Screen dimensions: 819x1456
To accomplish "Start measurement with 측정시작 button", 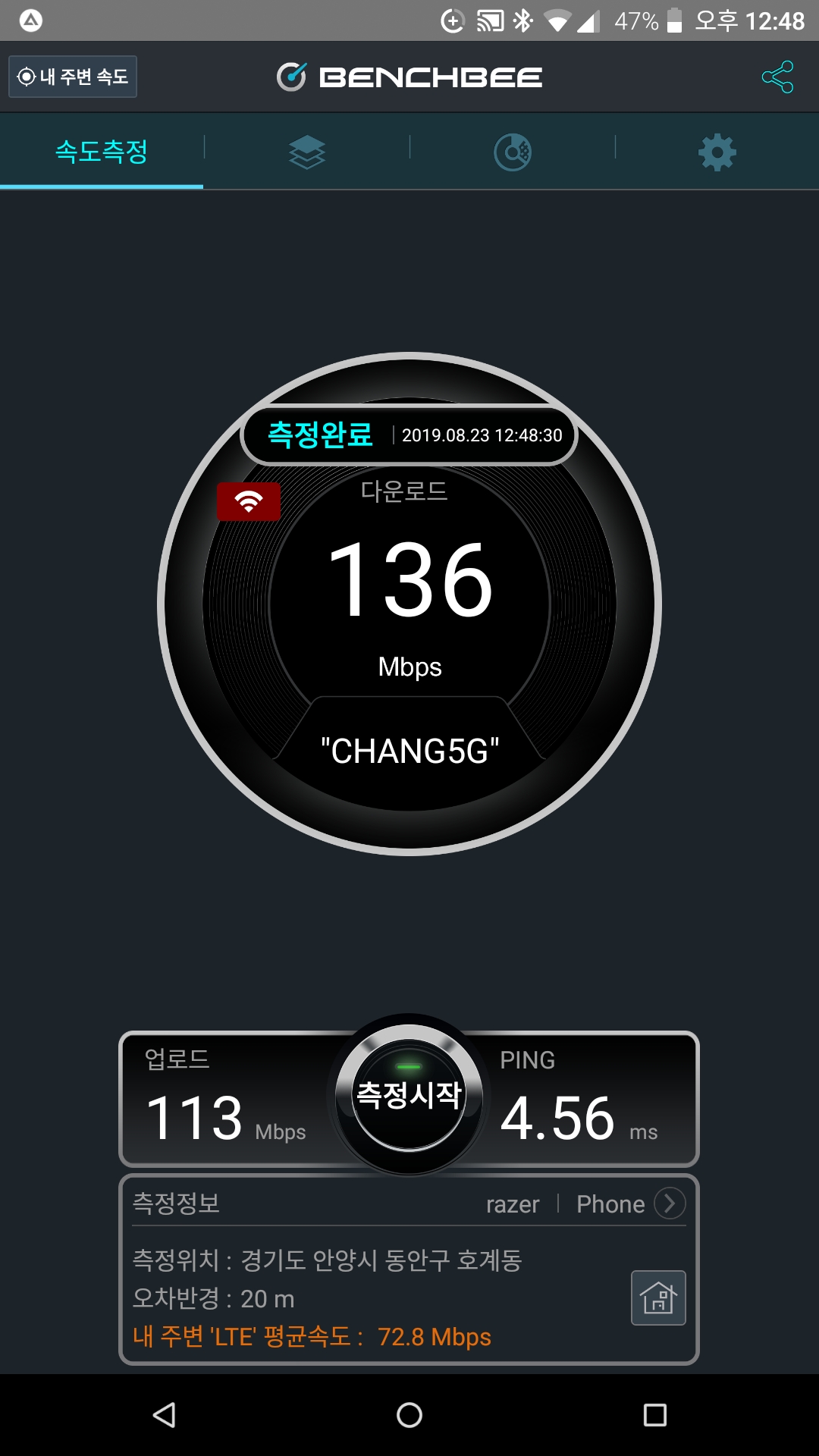I will tap(409, 1095).
